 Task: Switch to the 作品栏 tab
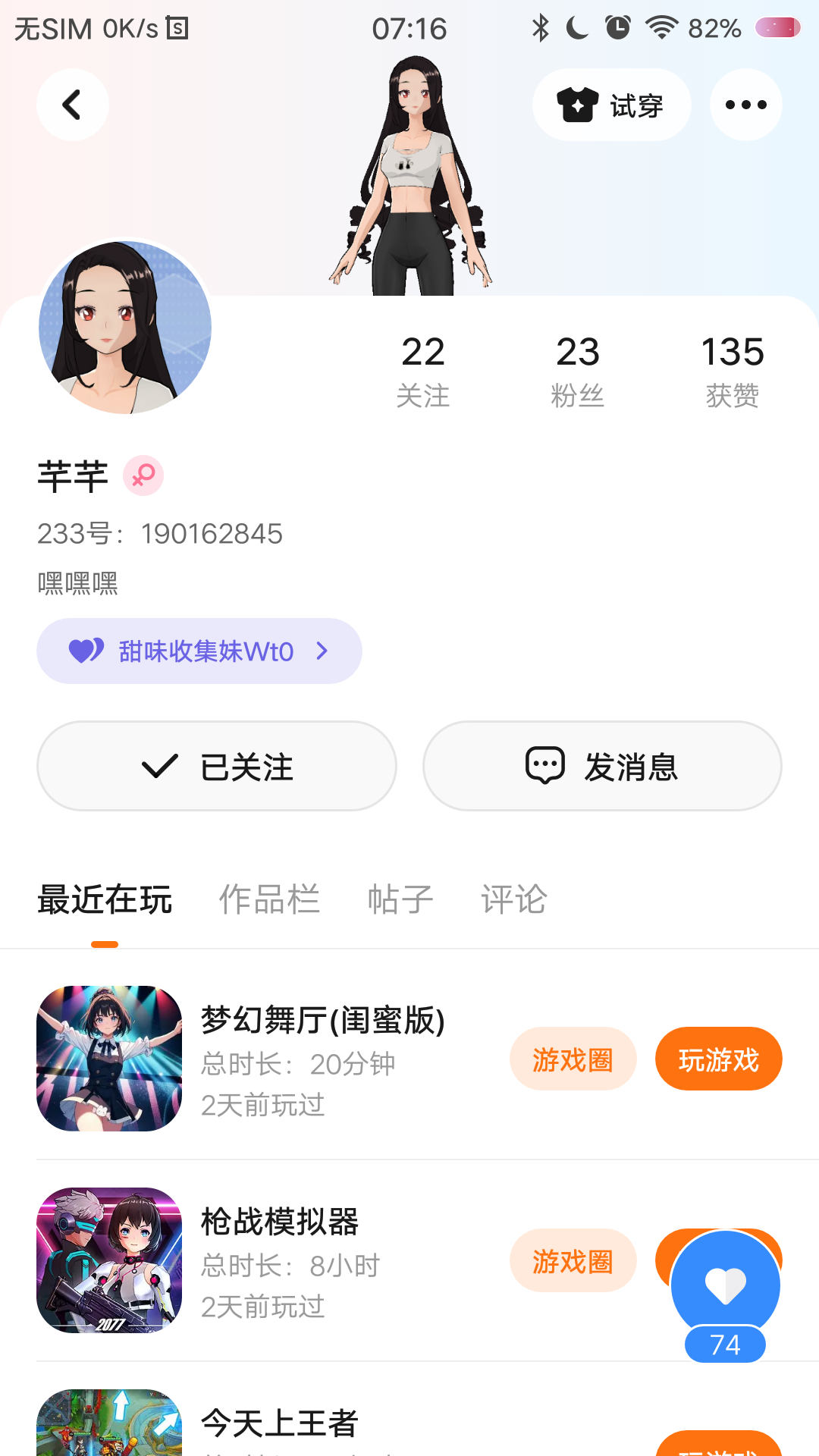pyautogui.click(x=269, y=900)
